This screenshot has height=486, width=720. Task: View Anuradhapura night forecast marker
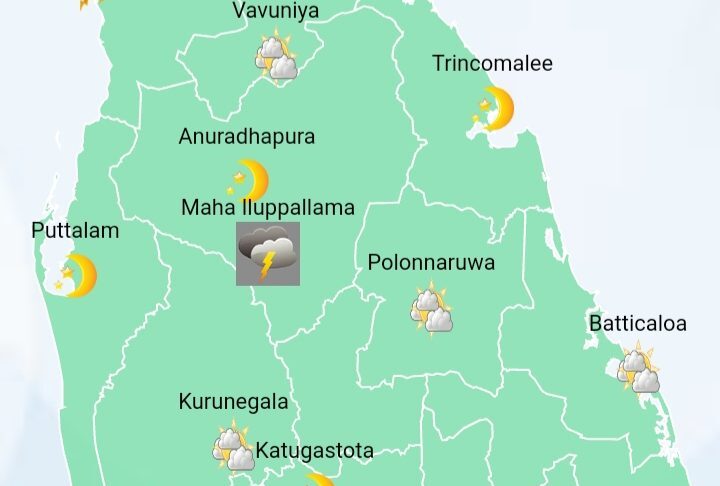248,180
